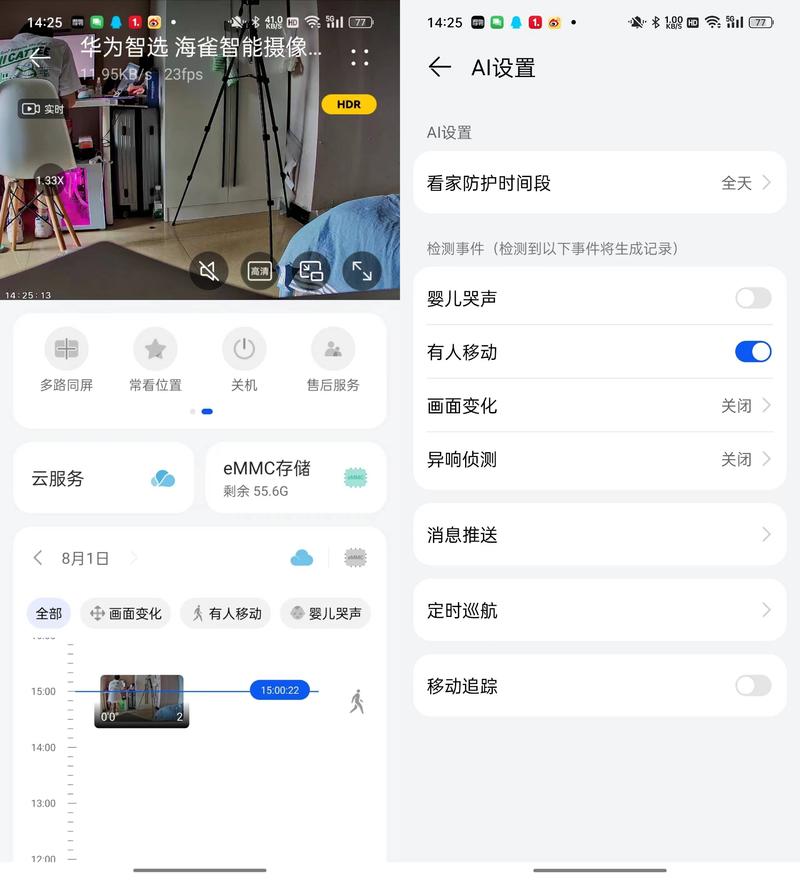Viewport: 800px width, 880px height.
Task: Enable 移动追踪 switch
Action: [x=752, y=686]
